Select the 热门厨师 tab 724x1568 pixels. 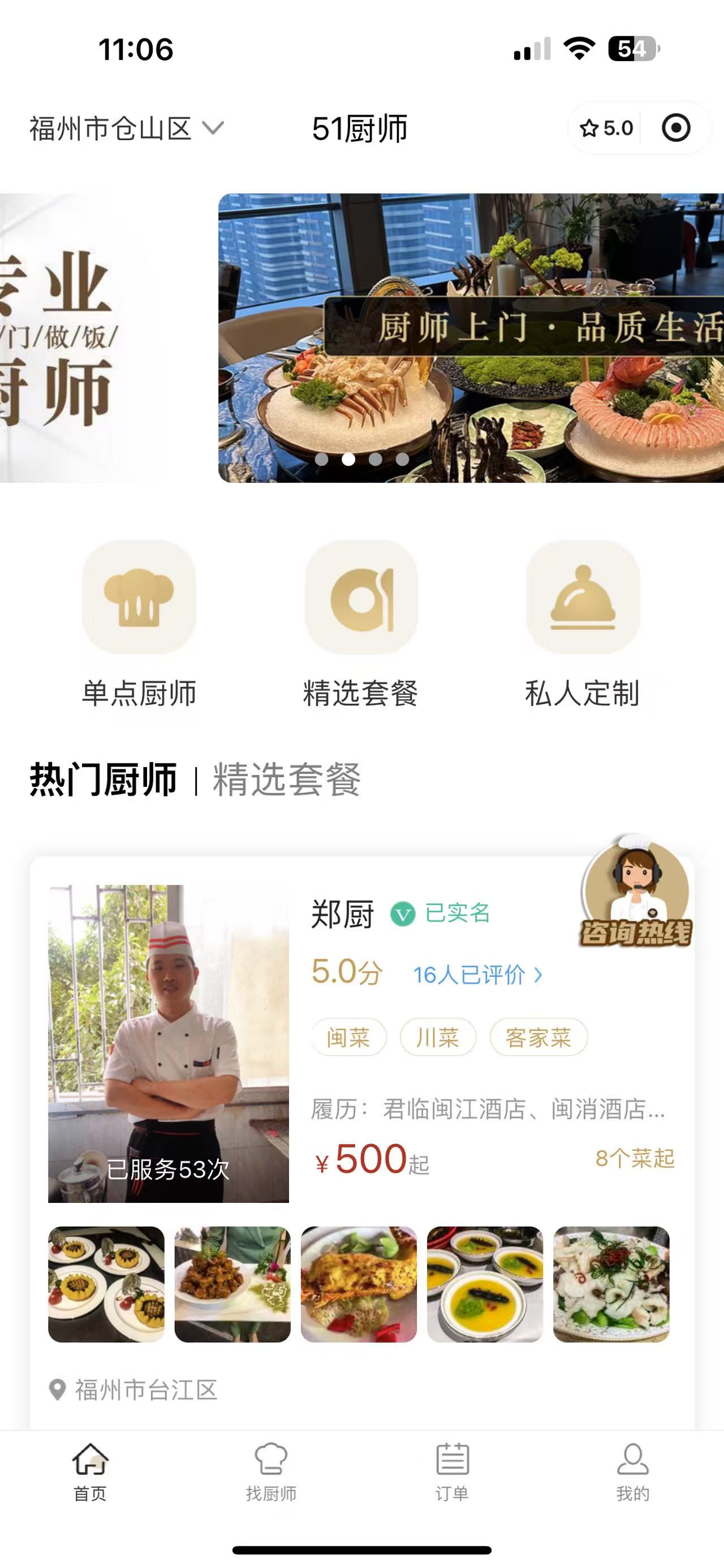103,779
